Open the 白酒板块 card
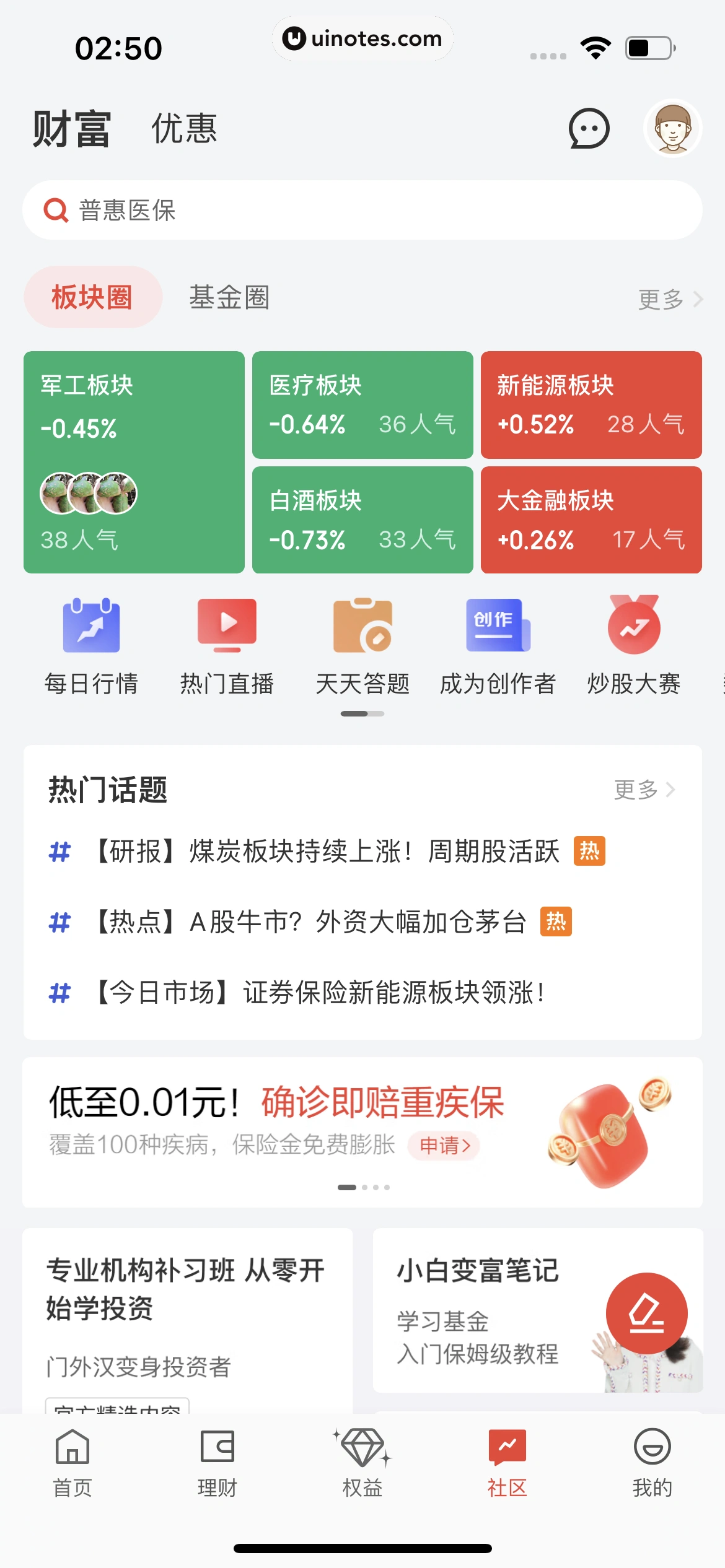The image size is (725, 1568). click(x=362, y=520)
